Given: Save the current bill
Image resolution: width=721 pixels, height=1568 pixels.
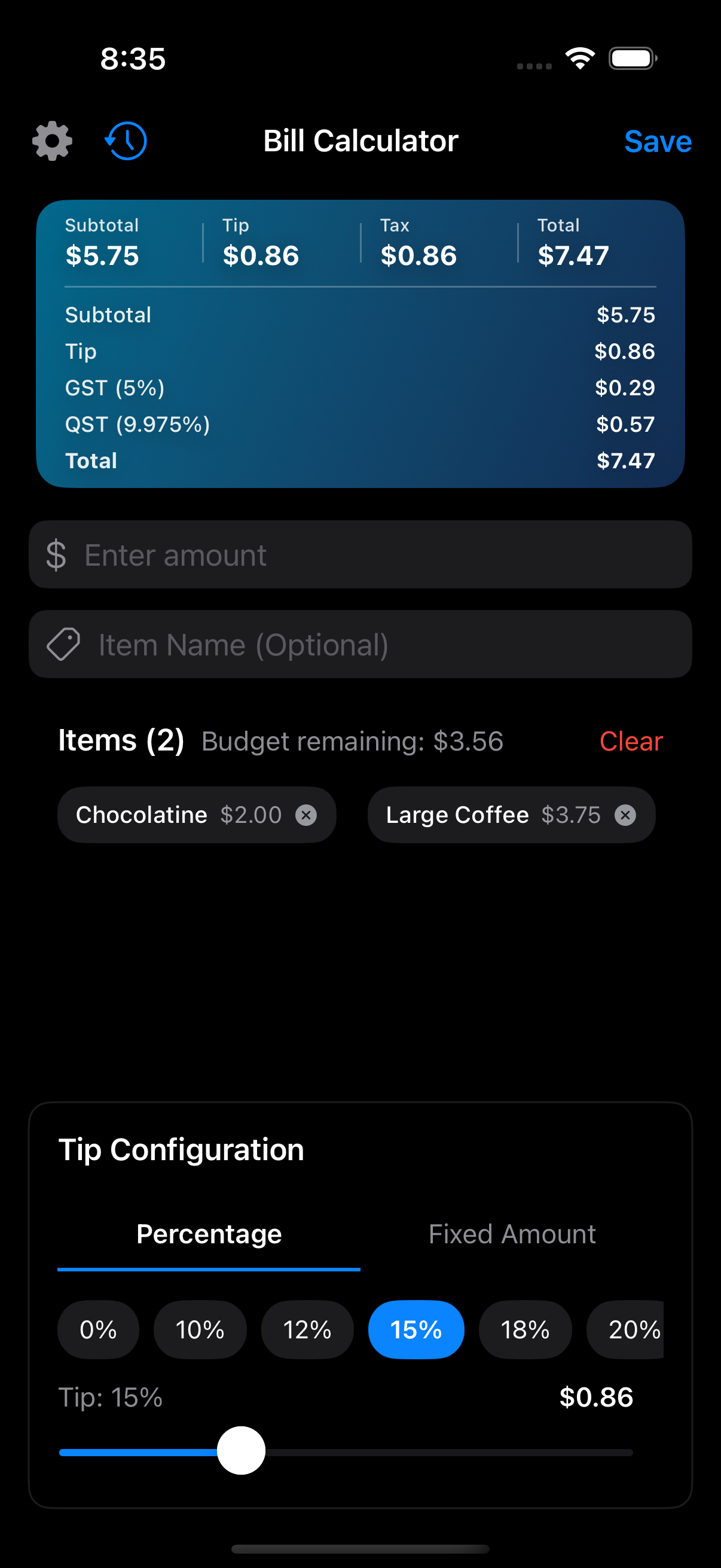Looking at the screenshot, I should [658, 141].
